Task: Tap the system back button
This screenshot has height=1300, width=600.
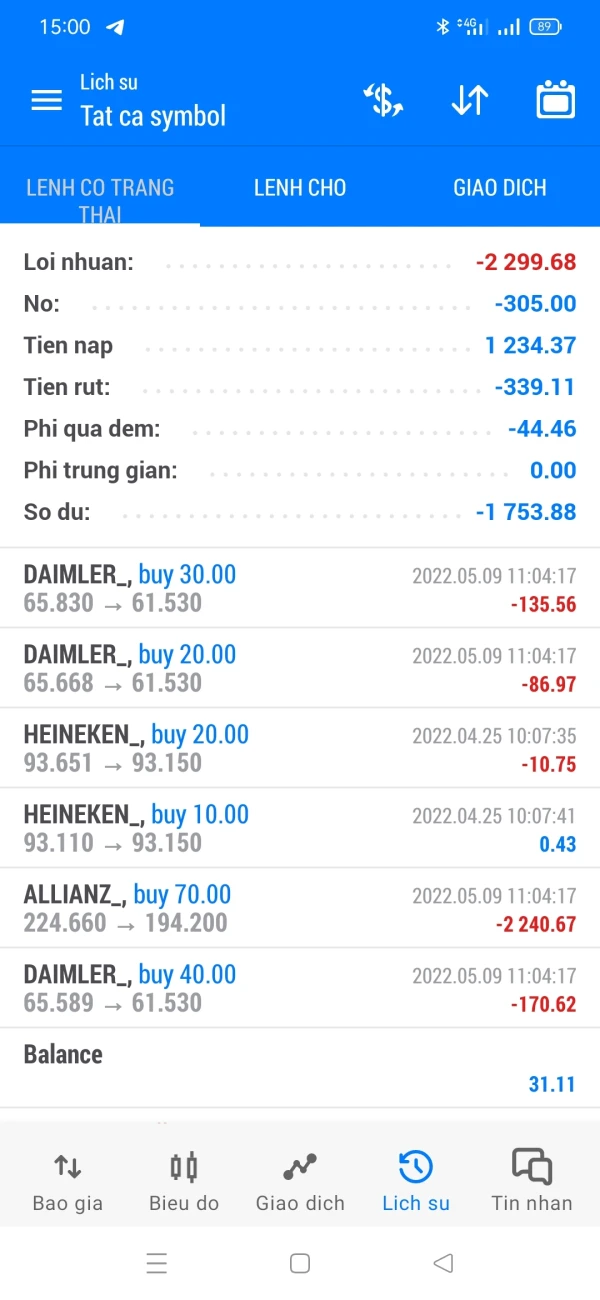Action: coord(443,1263)
